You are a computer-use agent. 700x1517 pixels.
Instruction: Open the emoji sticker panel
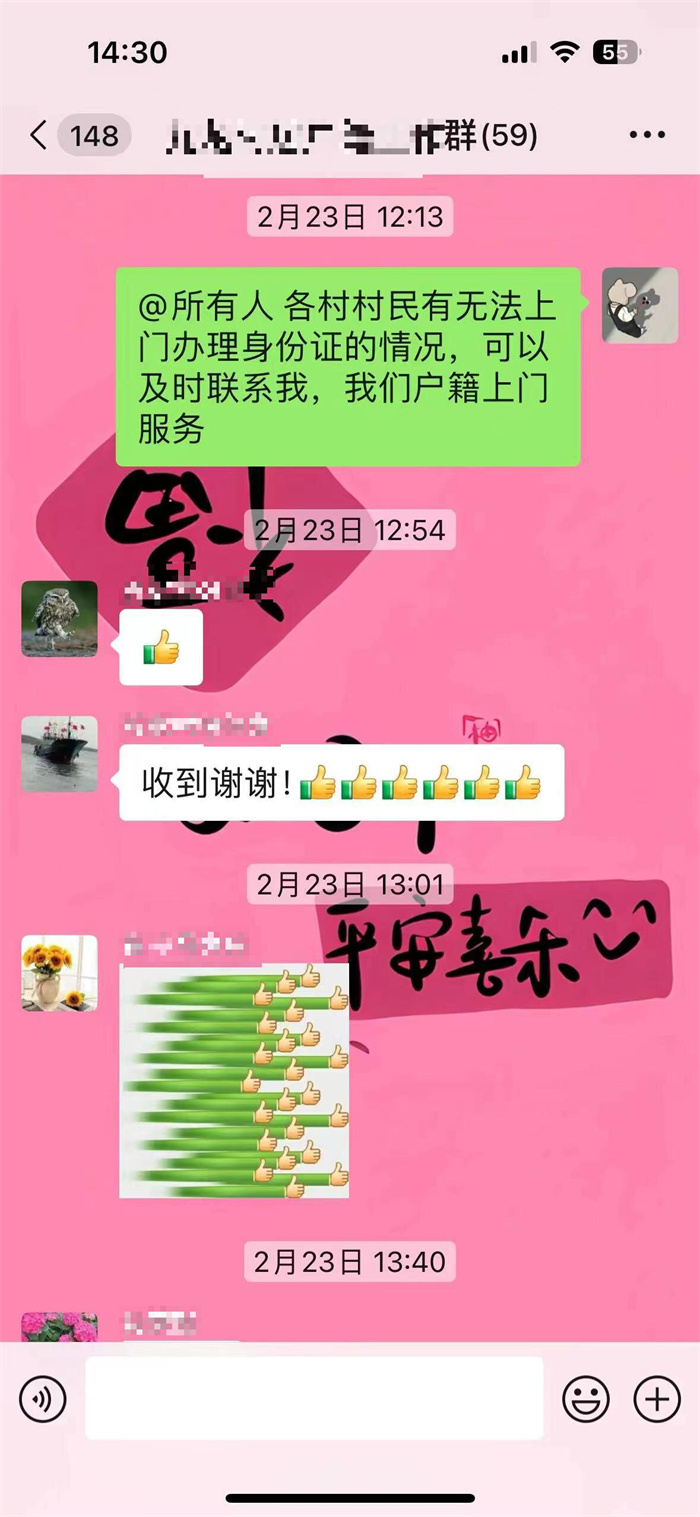(586, 1398)
